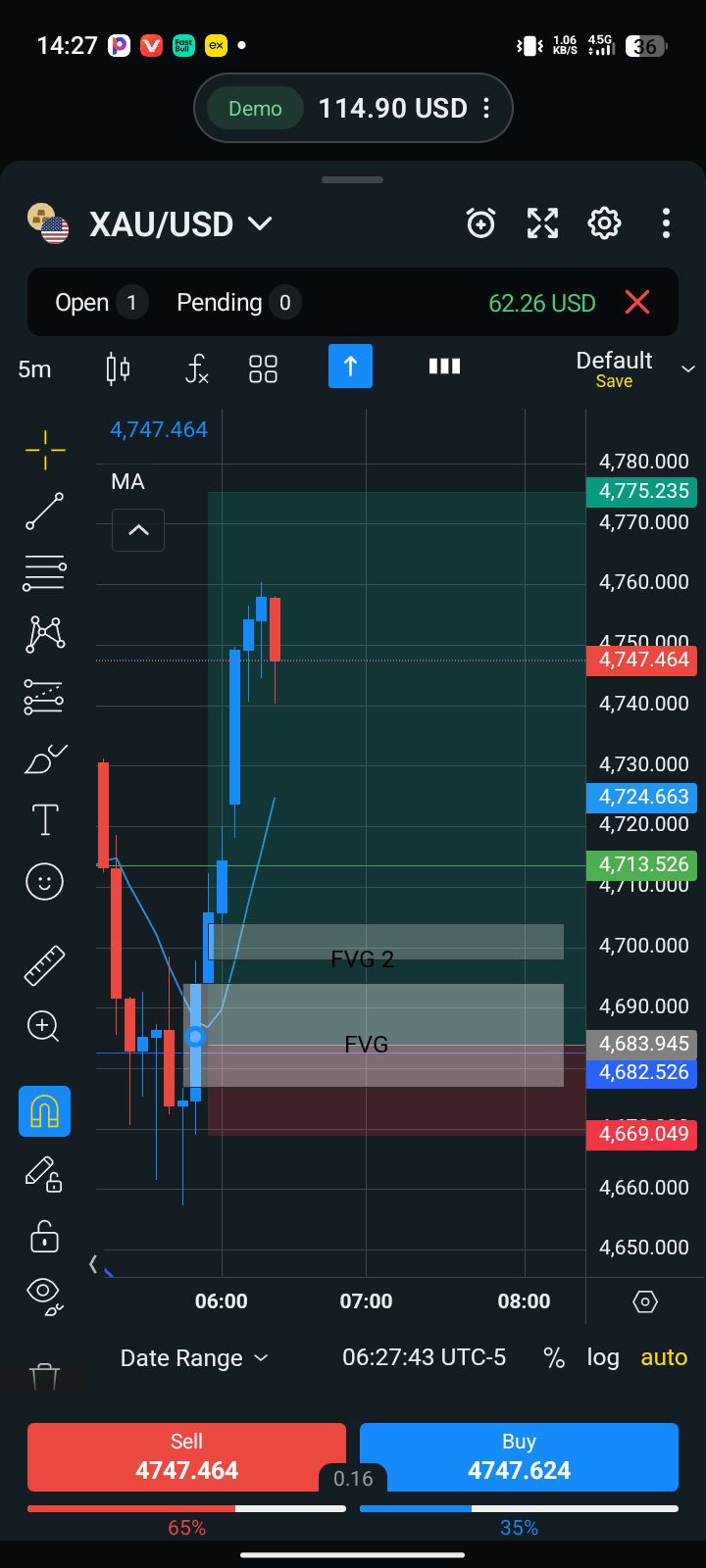Change the 5m timeframe
Viewport: 706px width, 1568px height.
tap(34, 369)
